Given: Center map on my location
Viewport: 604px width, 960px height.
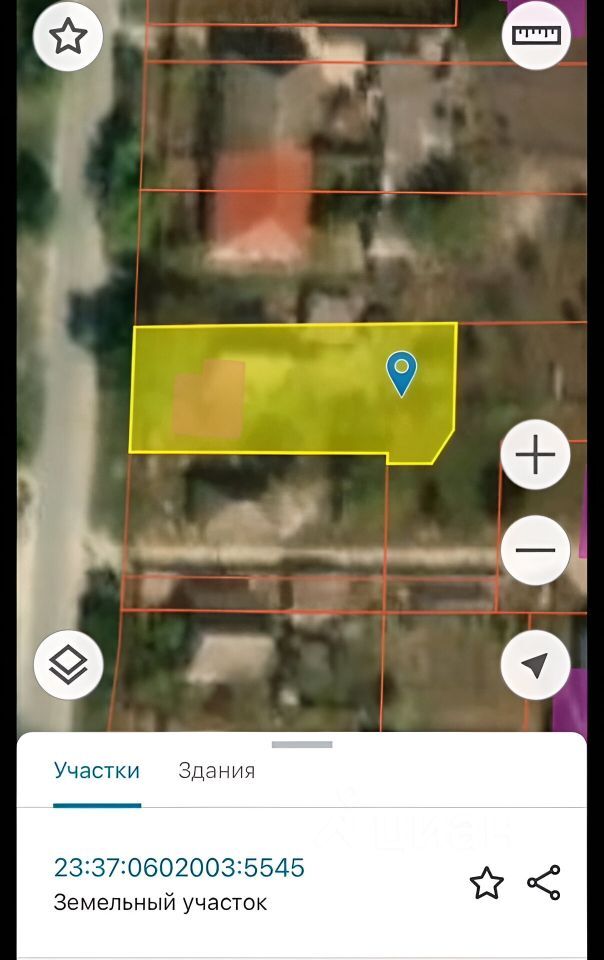Looking at the screenshot, I should (x=535, y=664).
